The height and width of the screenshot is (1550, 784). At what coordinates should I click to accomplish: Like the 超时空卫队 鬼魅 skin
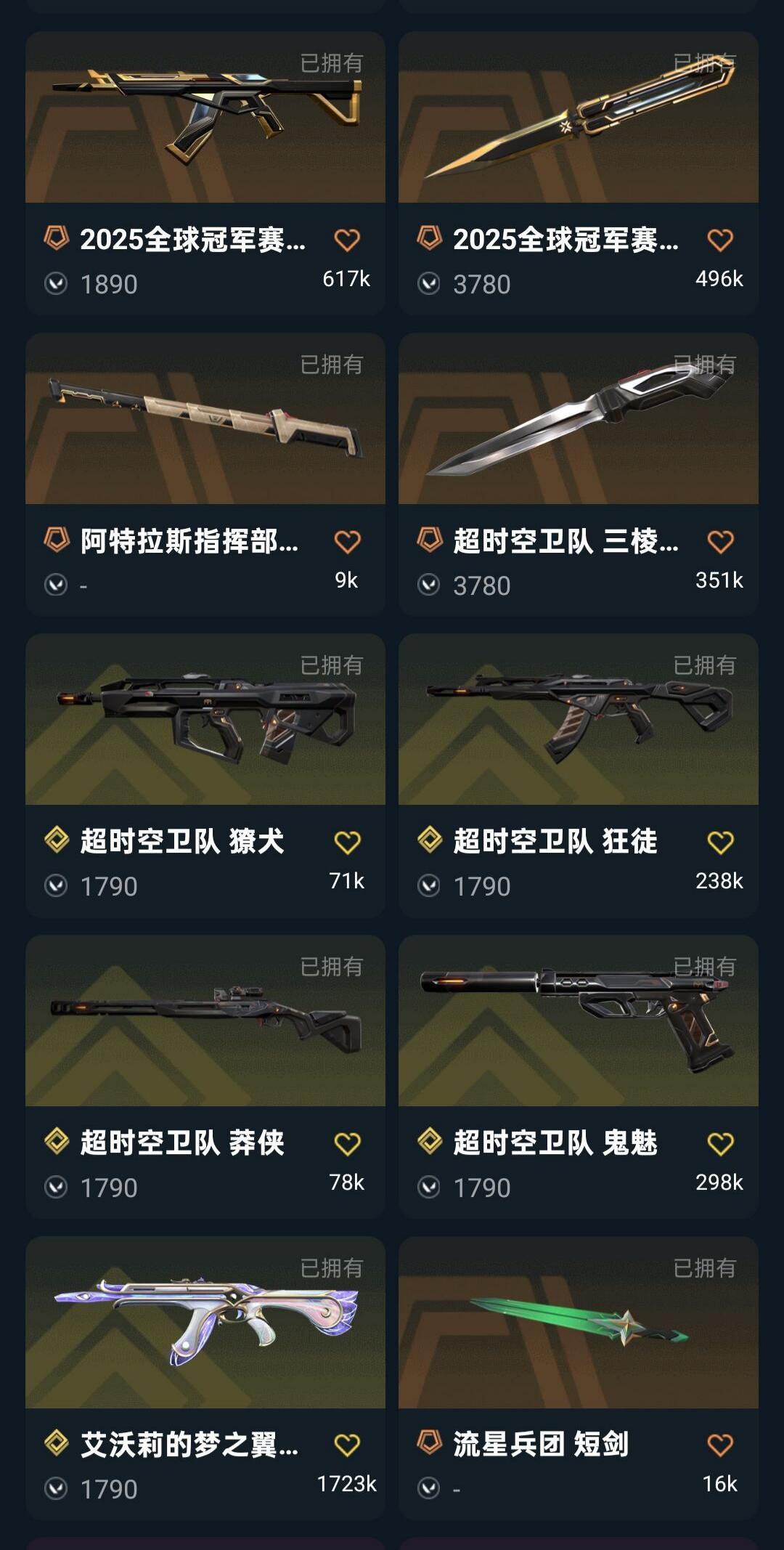(720, 1143)
